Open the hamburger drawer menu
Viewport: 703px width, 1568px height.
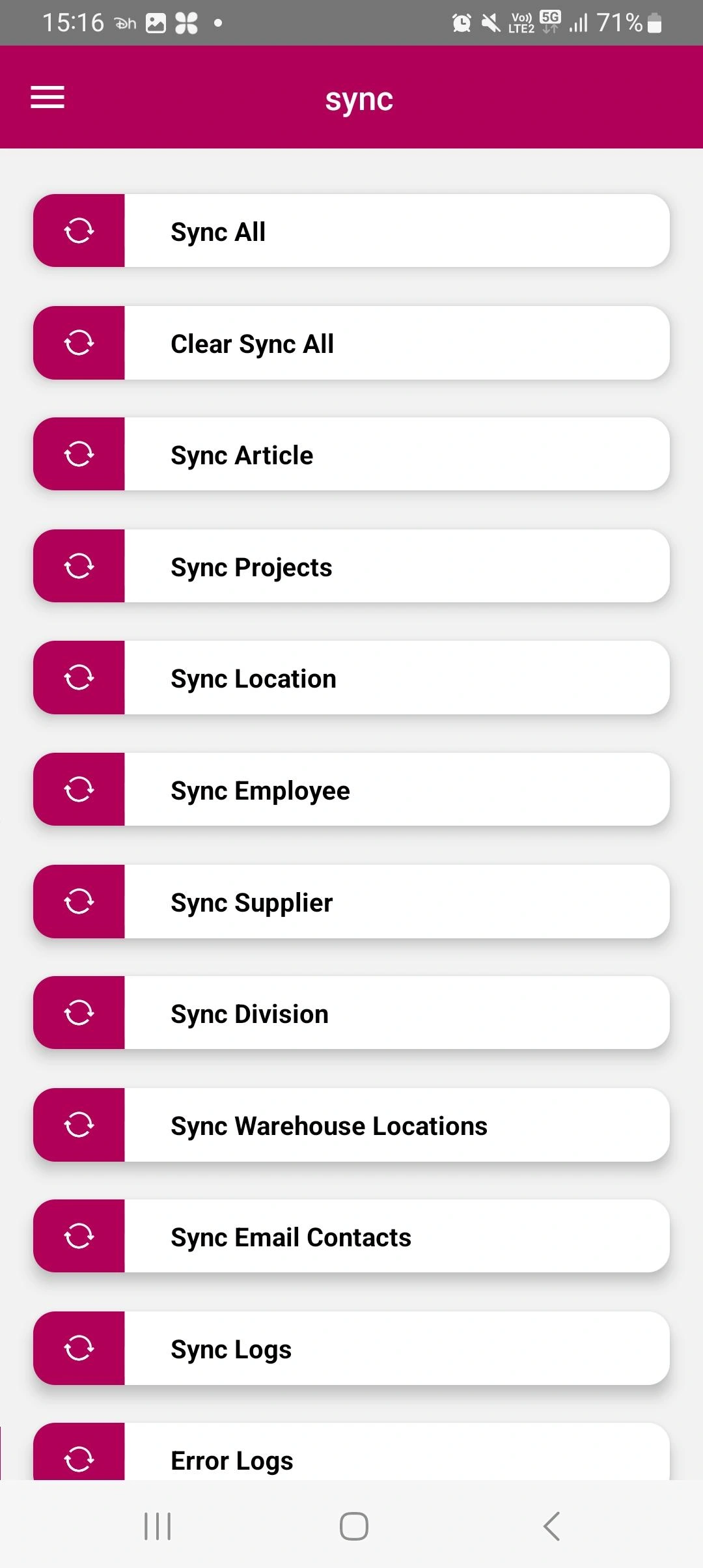coord(48,98)
